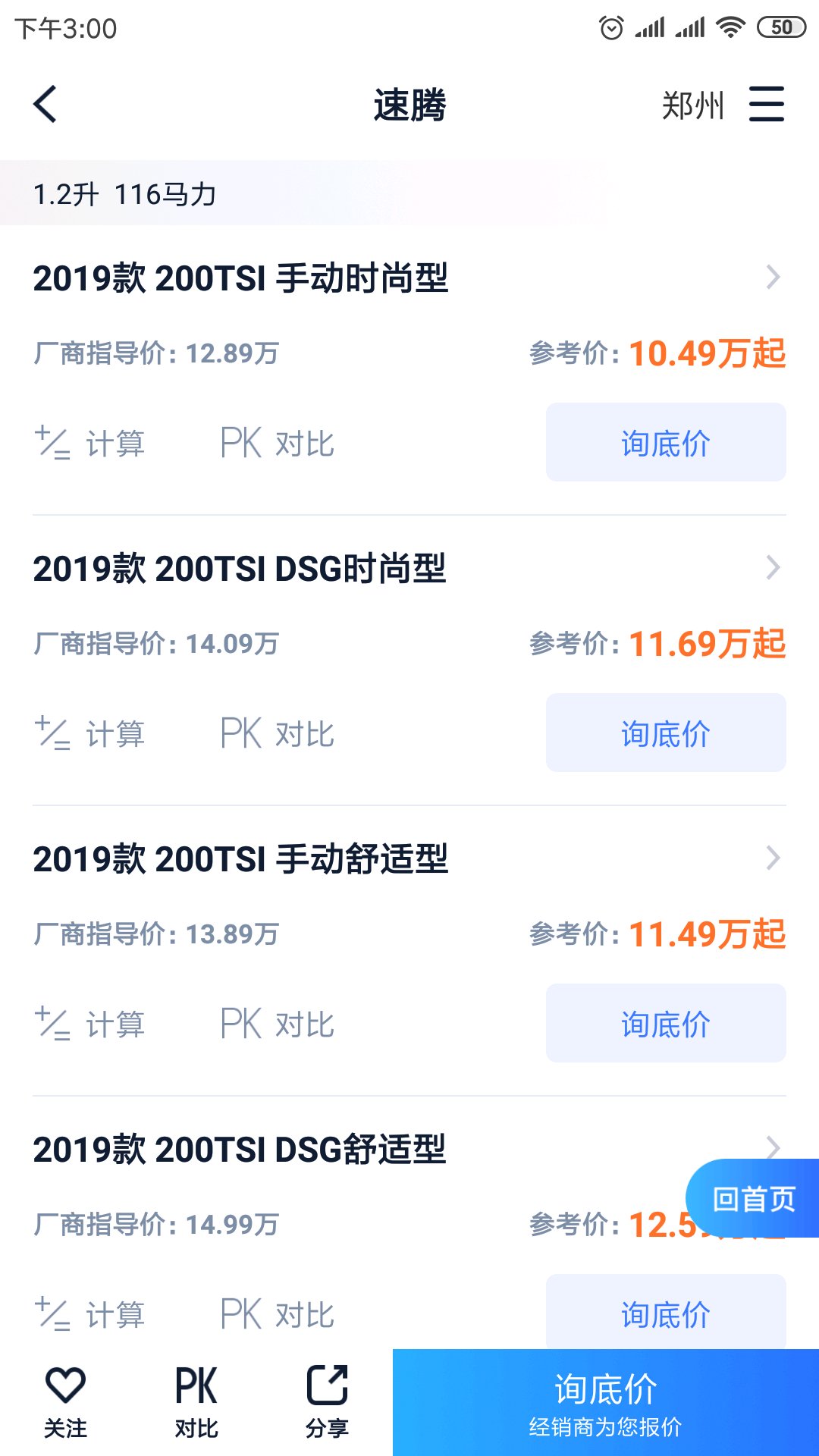Open 2019款 200TSI 手动时尚型 details
Image resolution: width=819 pixels, height=1456 pixels.
tap(241, 278)
